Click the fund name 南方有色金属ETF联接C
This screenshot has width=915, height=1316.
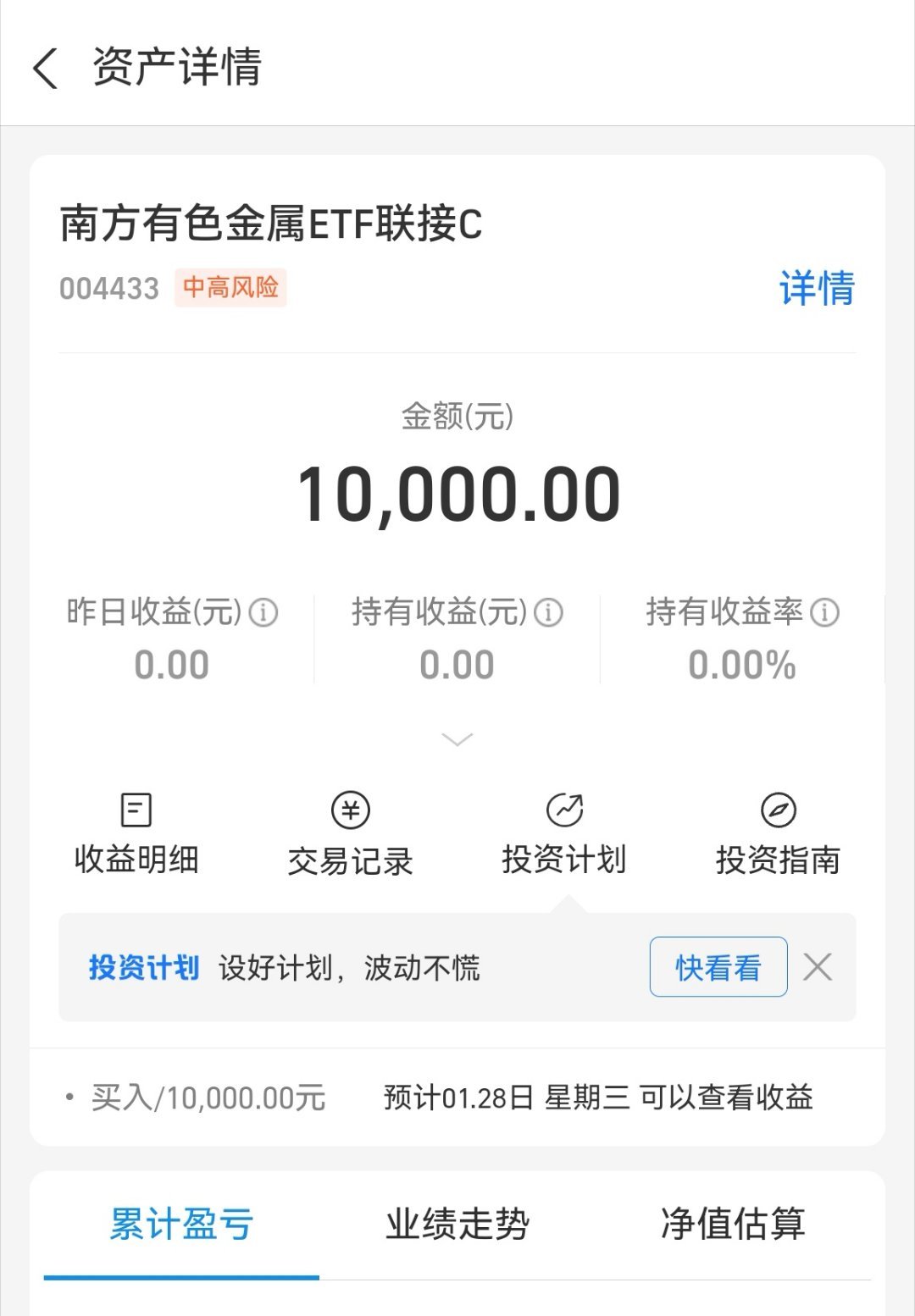click(x=271, y=222)
